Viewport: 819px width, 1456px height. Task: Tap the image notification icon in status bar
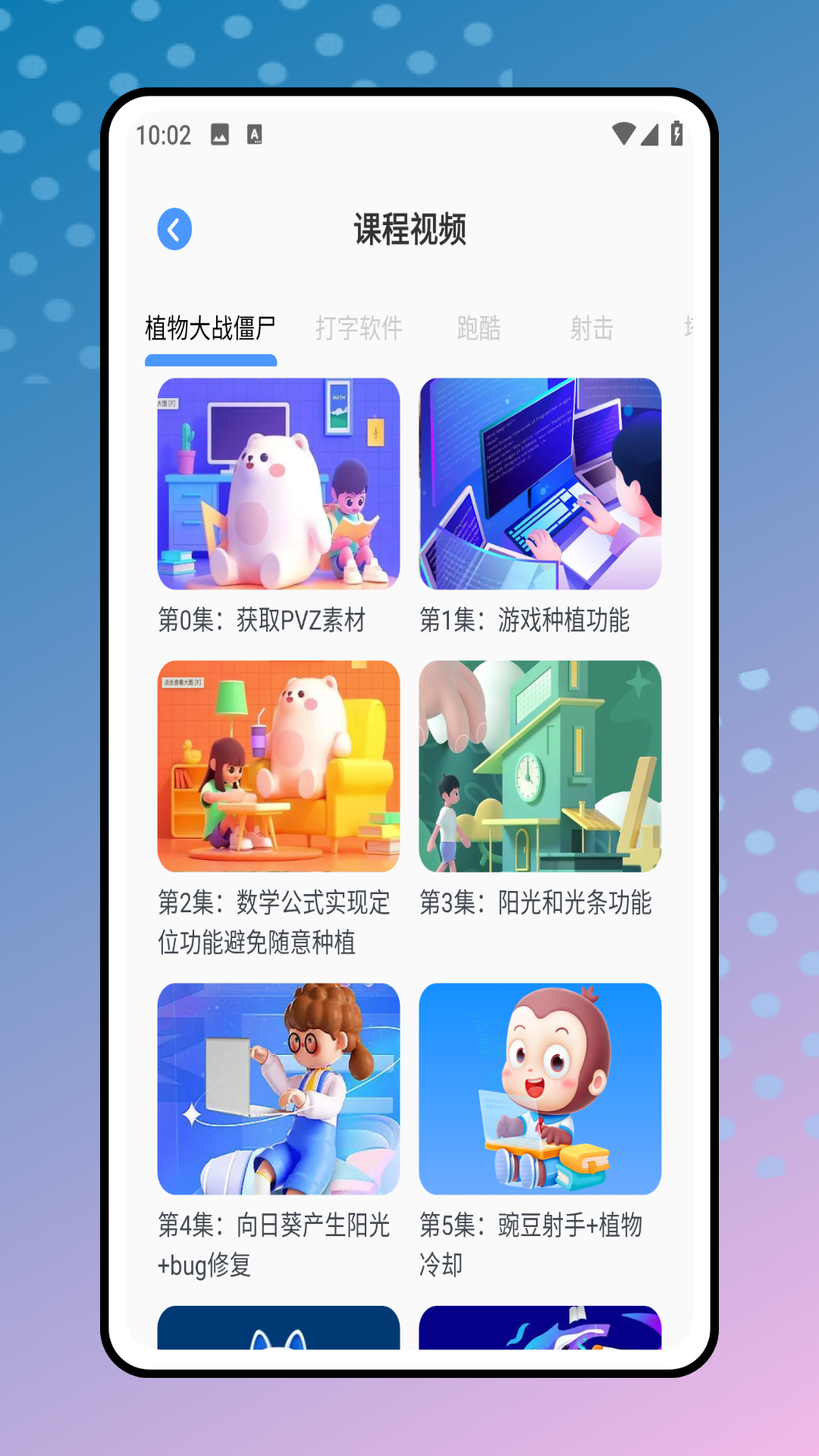pos(218,134)
